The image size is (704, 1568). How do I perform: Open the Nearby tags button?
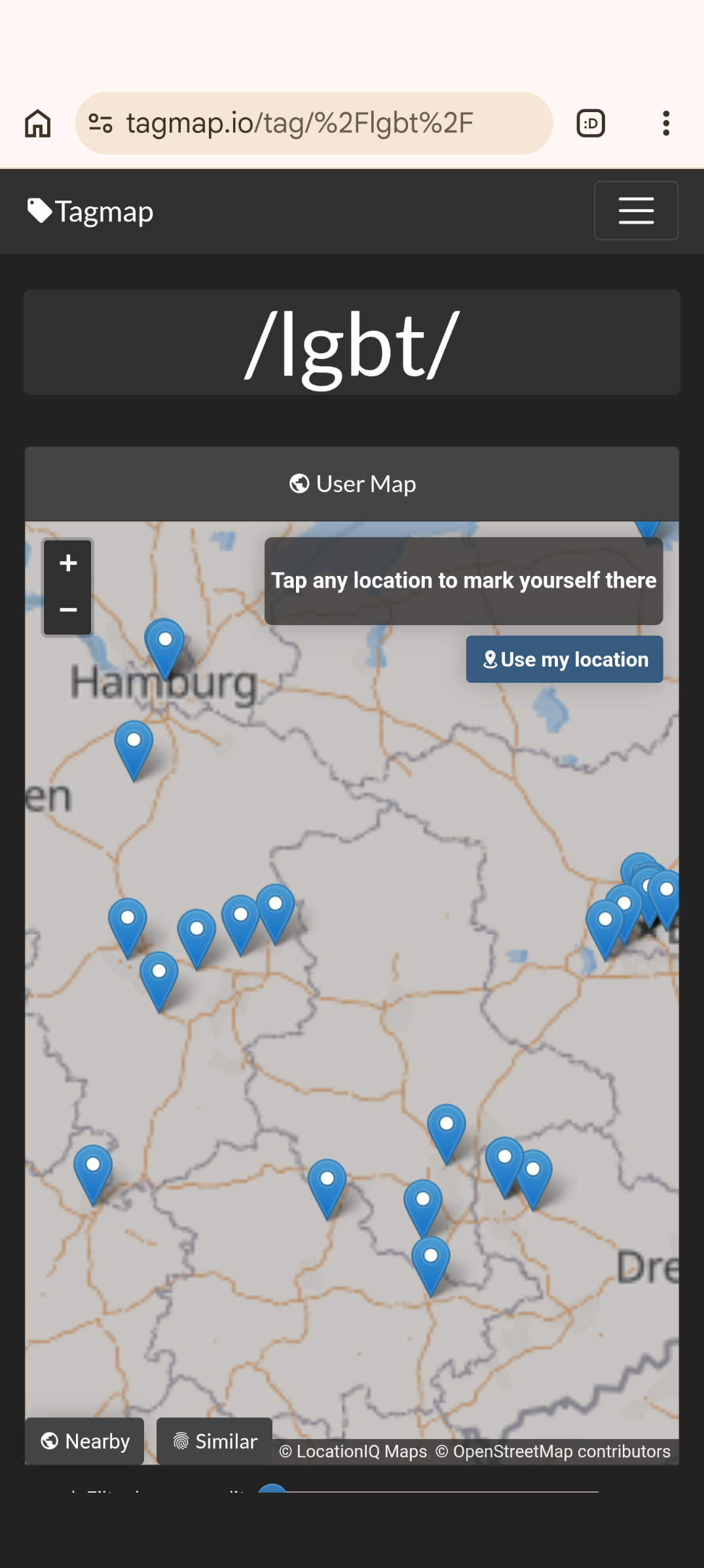pyautogui.click(x=85, y=1441)
